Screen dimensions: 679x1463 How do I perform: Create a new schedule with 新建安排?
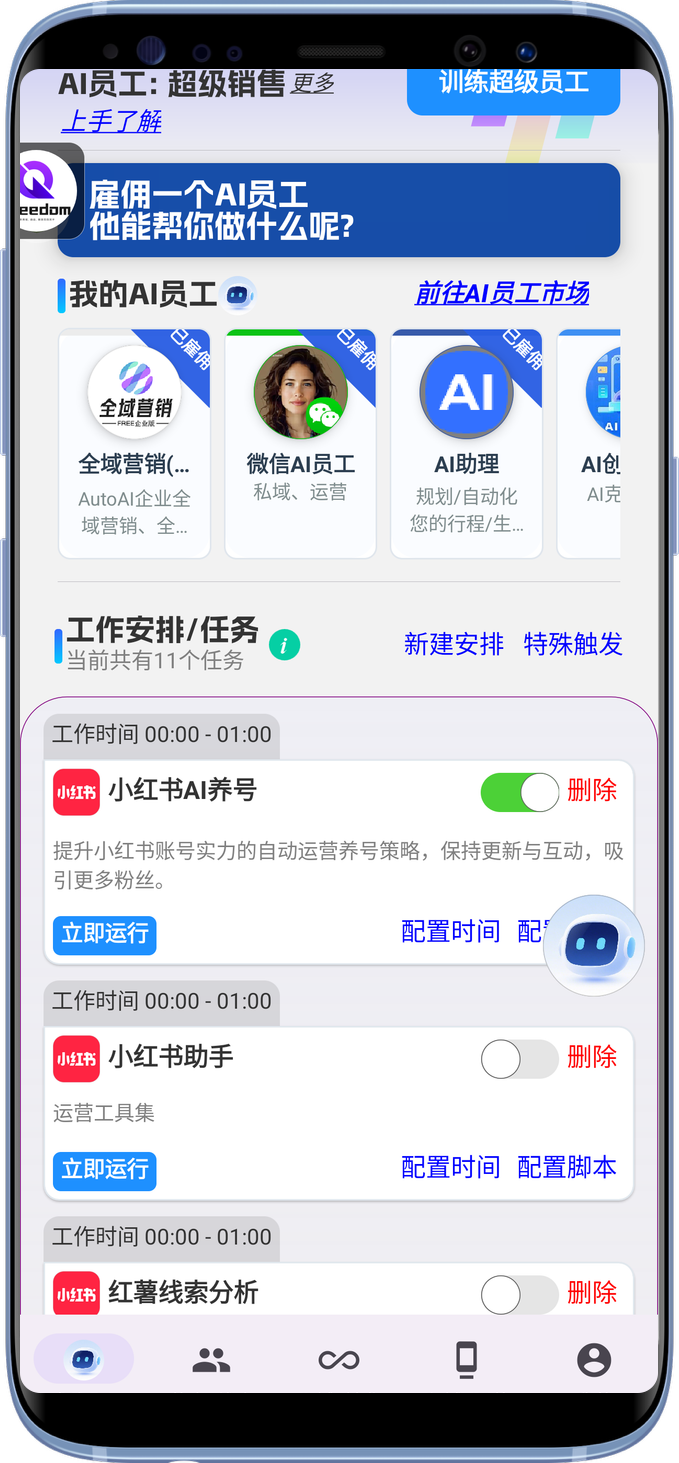453,644
